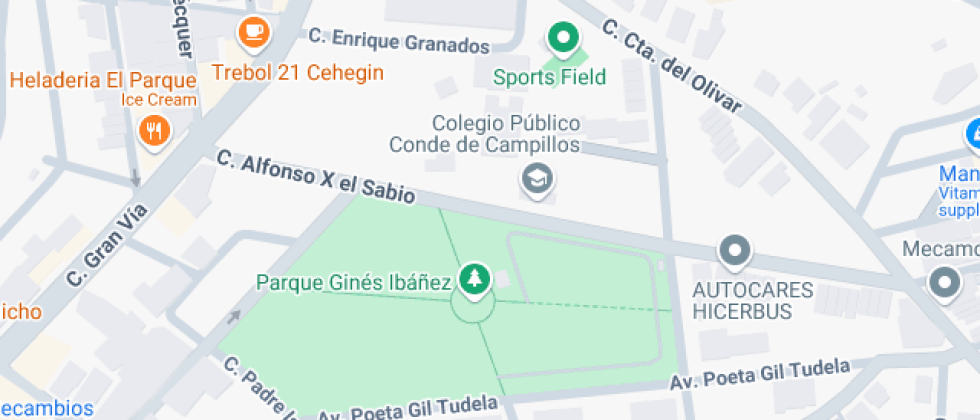Viewport: 980px width, 420px height.
Task: Select the blue vitamin supplements shop pin
Action: coord(973,135)
